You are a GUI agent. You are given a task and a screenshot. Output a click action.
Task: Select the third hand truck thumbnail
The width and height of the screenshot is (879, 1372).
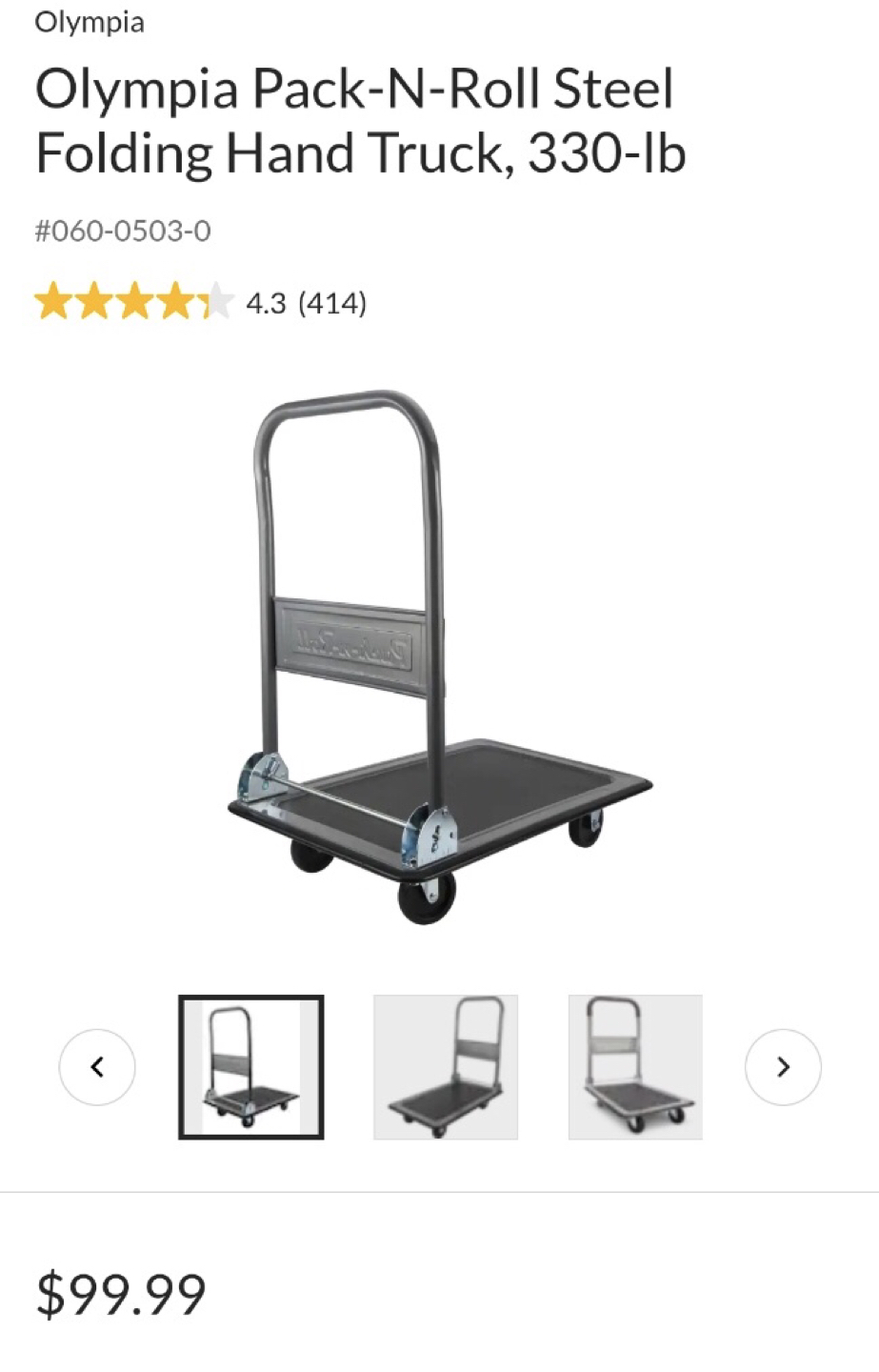pos(635,1067)
